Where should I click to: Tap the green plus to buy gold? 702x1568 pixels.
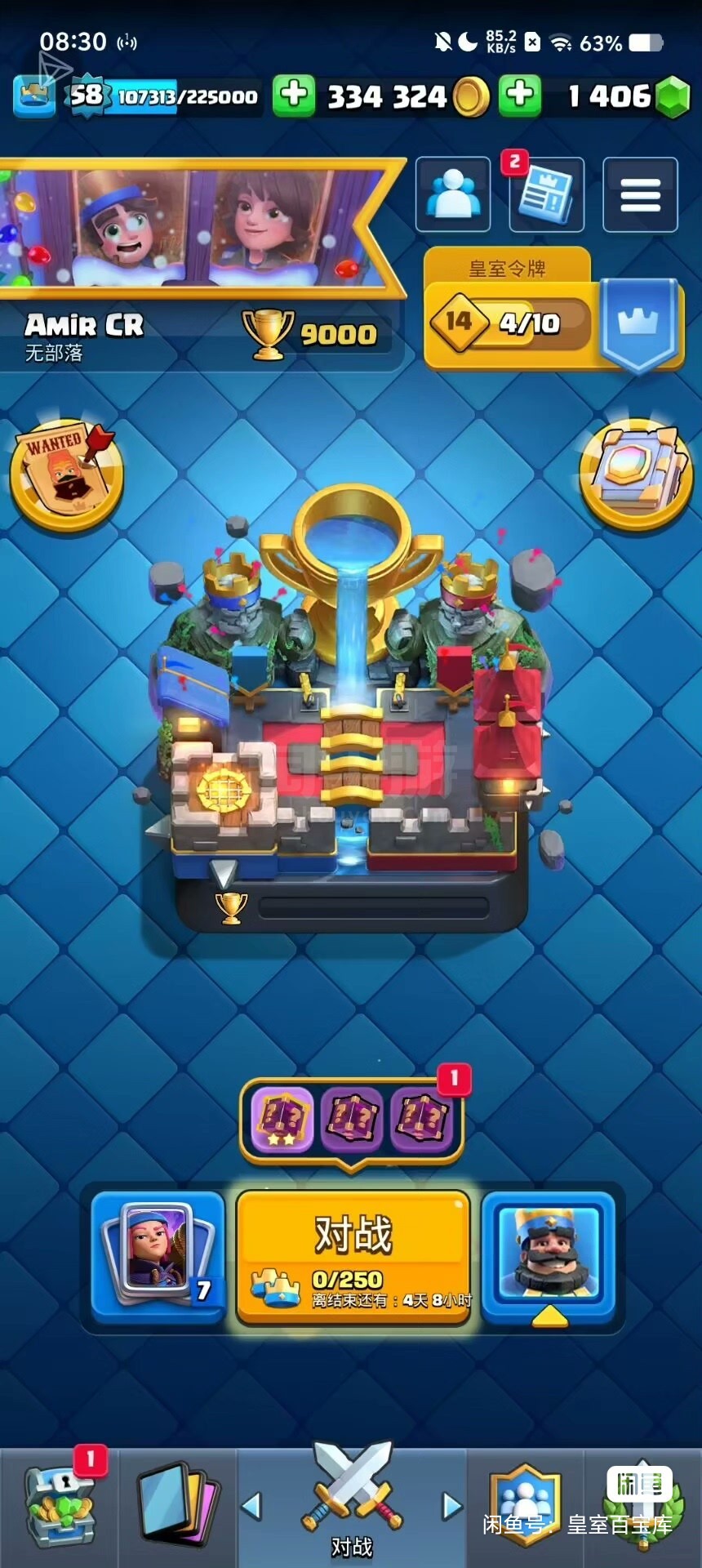click(x=294, y=96)
